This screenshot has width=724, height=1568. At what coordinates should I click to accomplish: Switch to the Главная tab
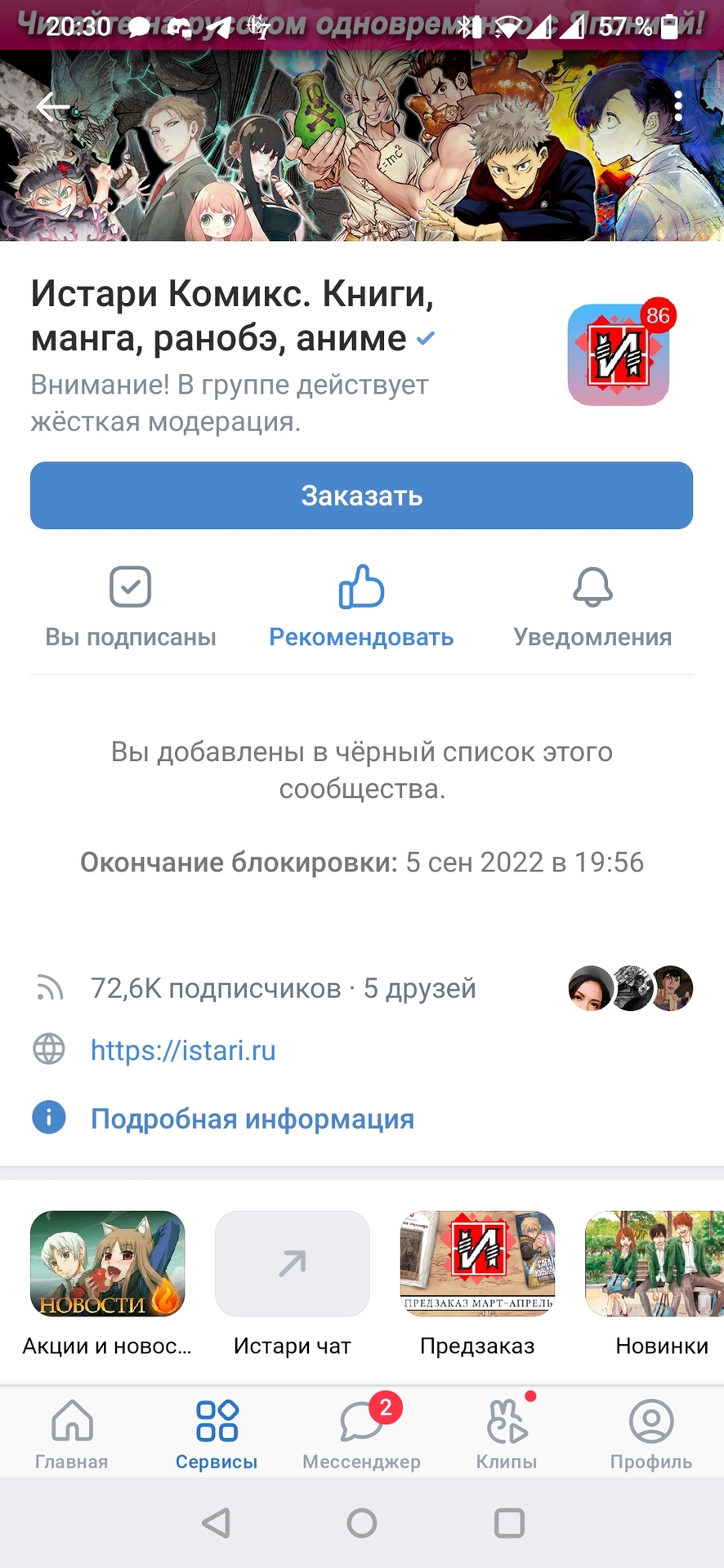(x=72, y=1433)
